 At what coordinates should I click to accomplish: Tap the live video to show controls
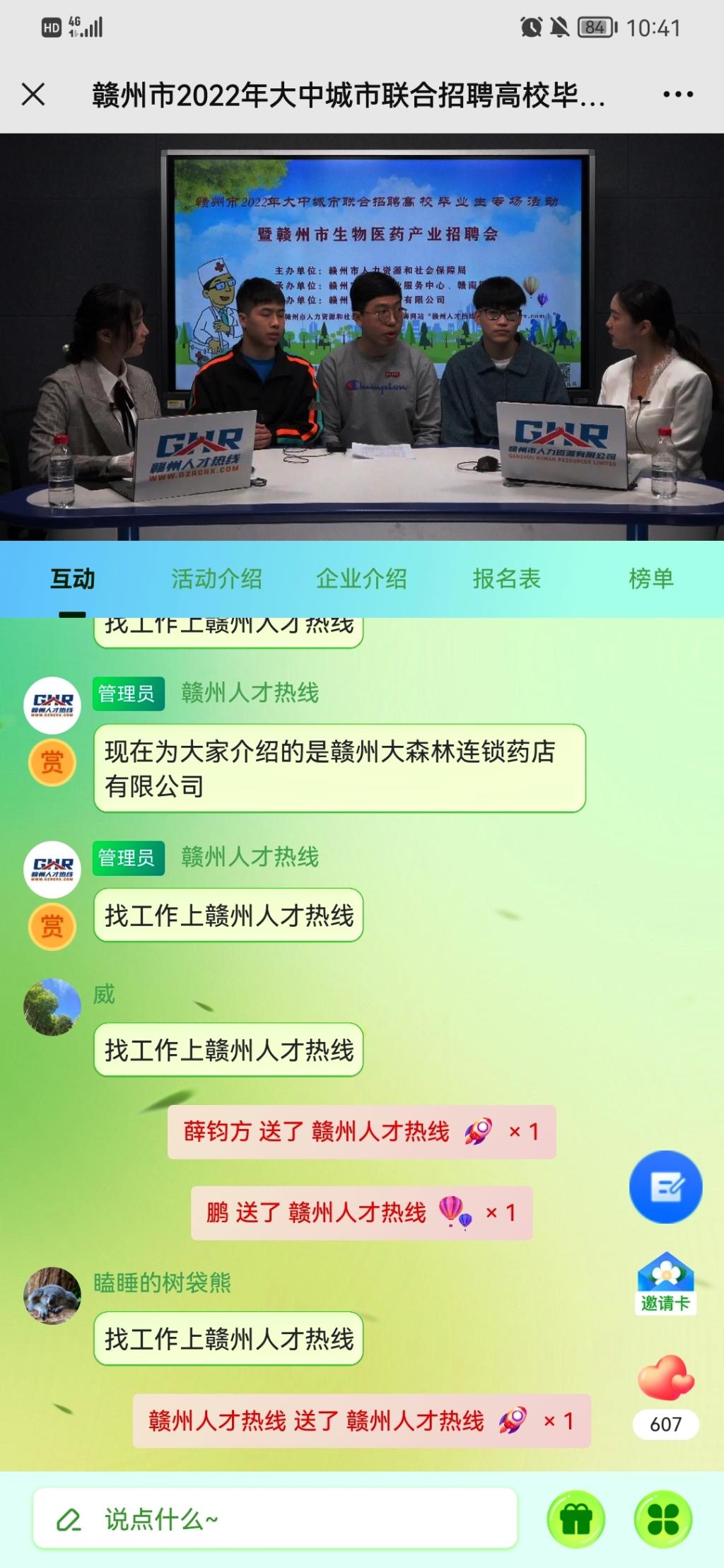[x=362, y=337]
